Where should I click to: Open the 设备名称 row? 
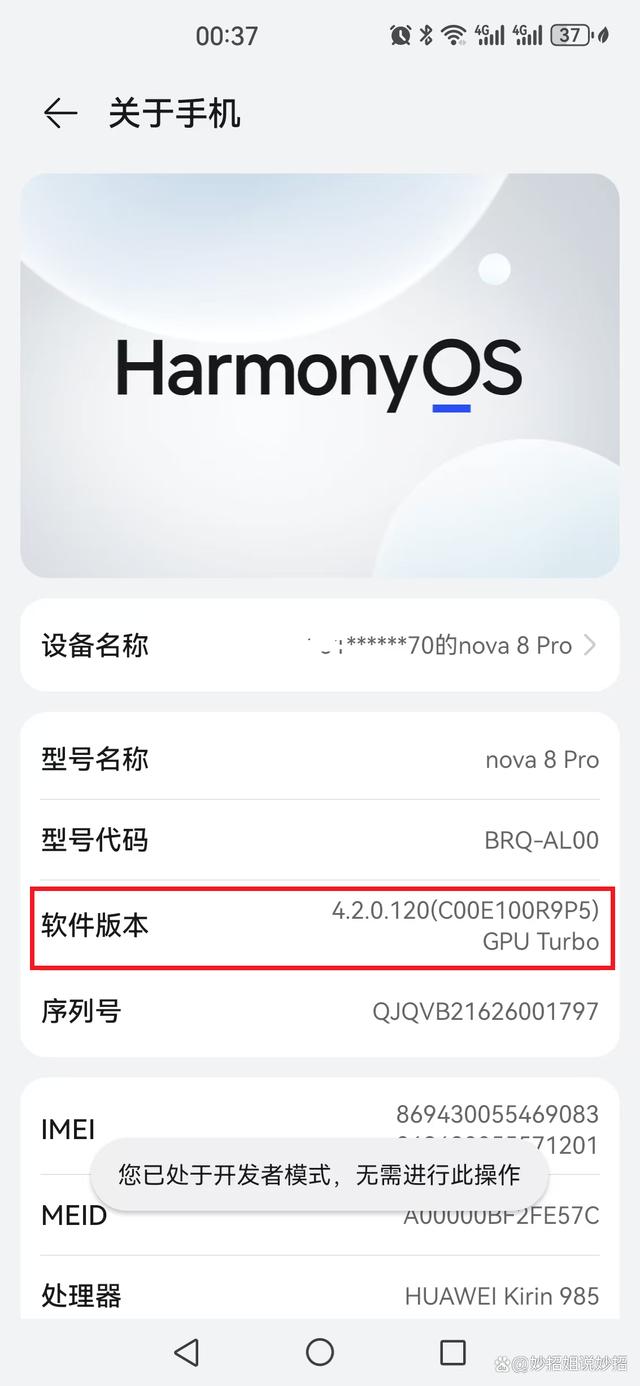click(x=320, y=645)
